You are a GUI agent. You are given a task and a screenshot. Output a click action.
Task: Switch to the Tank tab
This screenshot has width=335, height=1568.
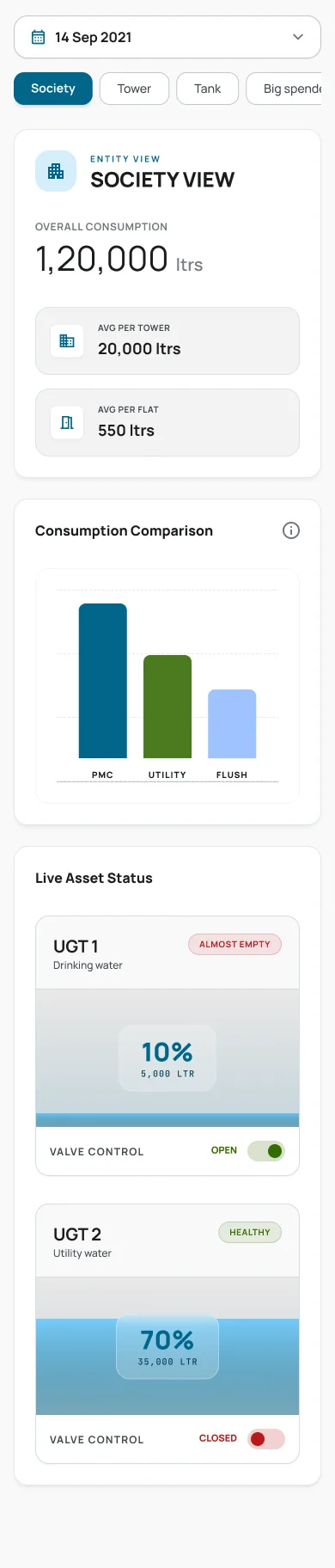point(207,89)
